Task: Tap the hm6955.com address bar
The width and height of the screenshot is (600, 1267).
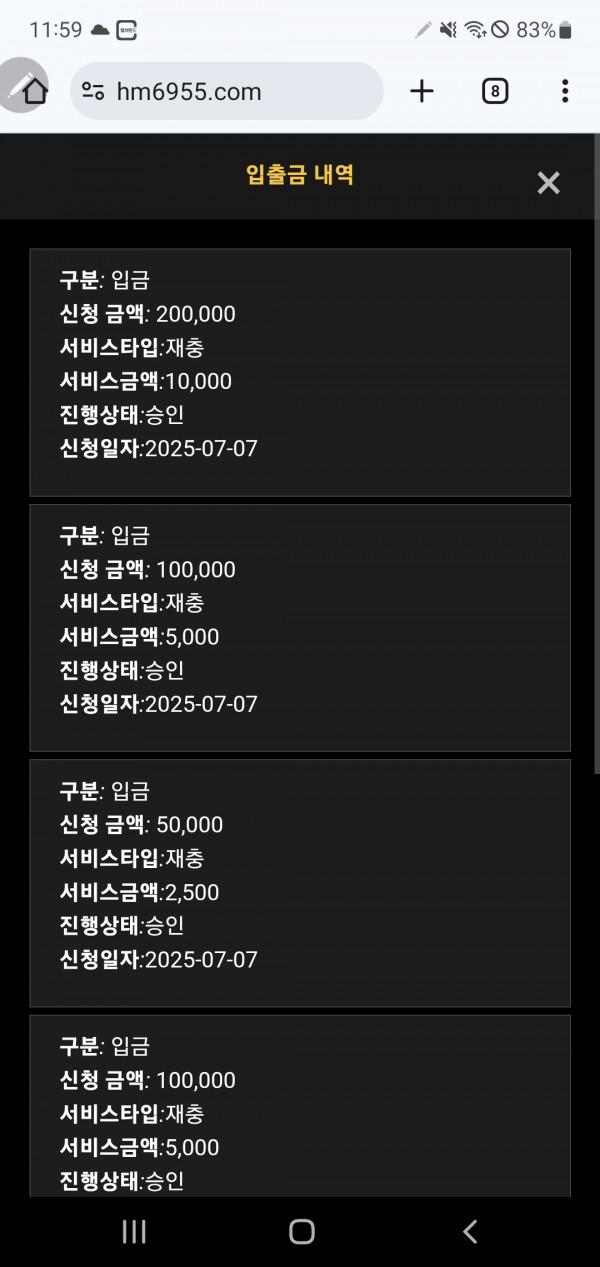Action: (x=227, y=91)
